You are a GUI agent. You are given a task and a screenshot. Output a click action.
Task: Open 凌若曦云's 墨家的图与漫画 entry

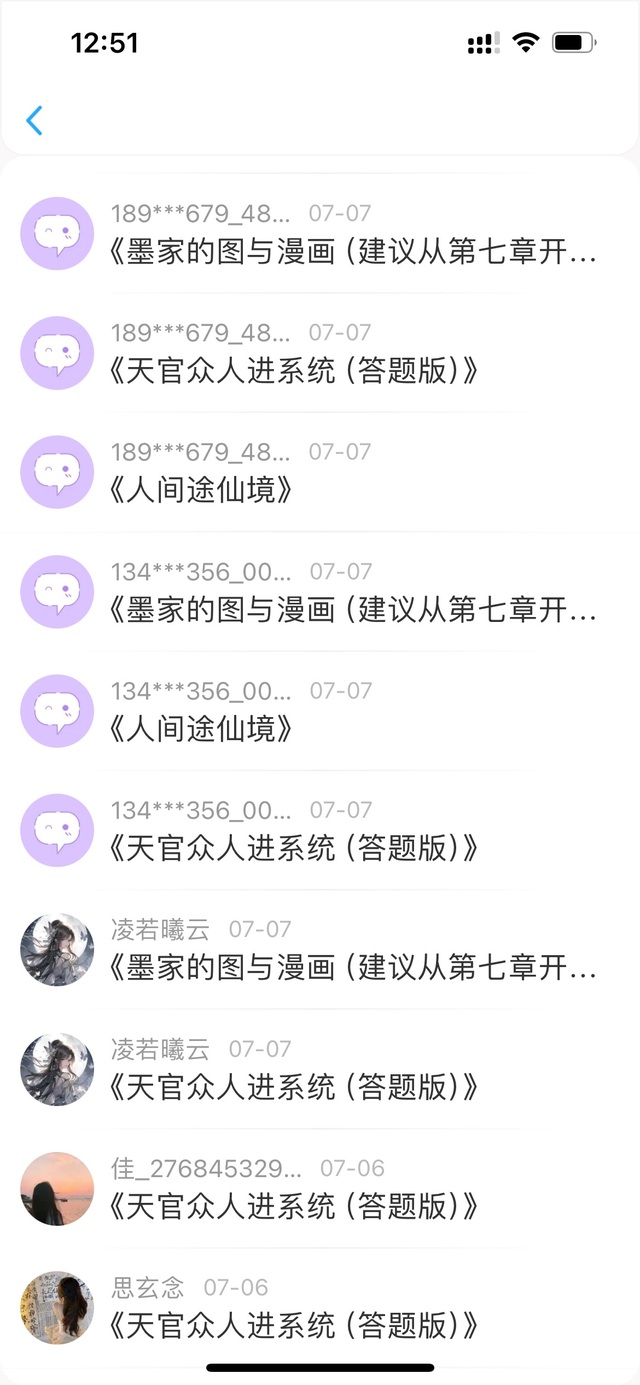pos(352,968)
